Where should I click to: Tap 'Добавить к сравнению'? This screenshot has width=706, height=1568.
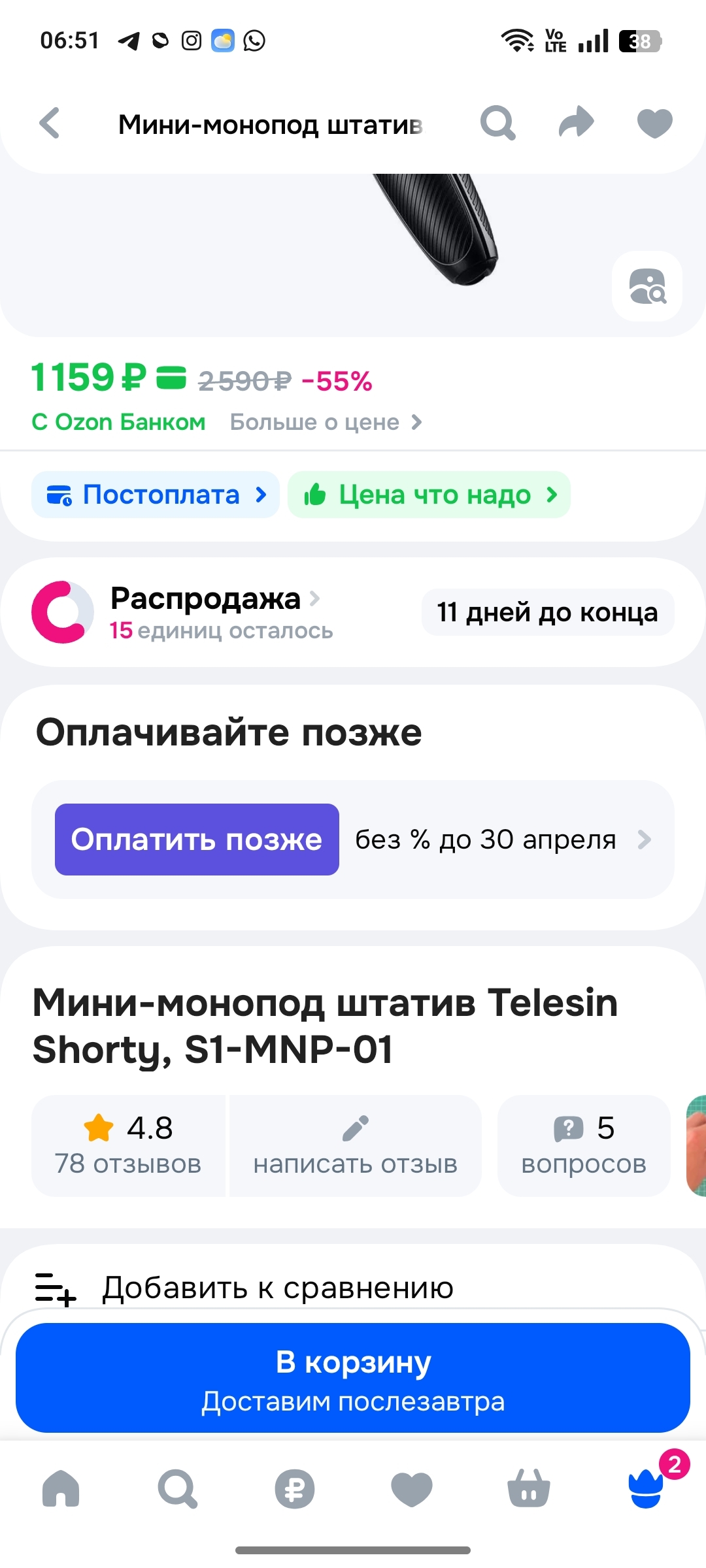[277, 1288]
